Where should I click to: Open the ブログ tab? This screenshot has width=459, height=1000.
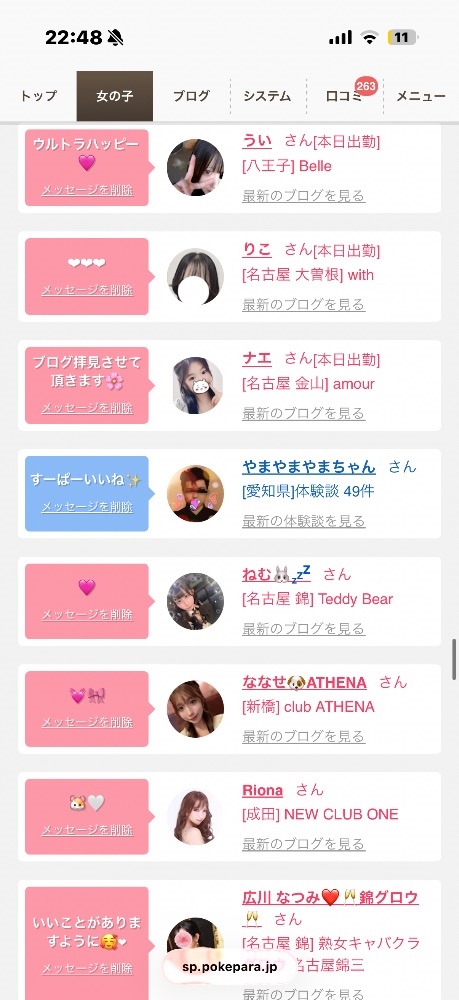click(x=191, y=96)
